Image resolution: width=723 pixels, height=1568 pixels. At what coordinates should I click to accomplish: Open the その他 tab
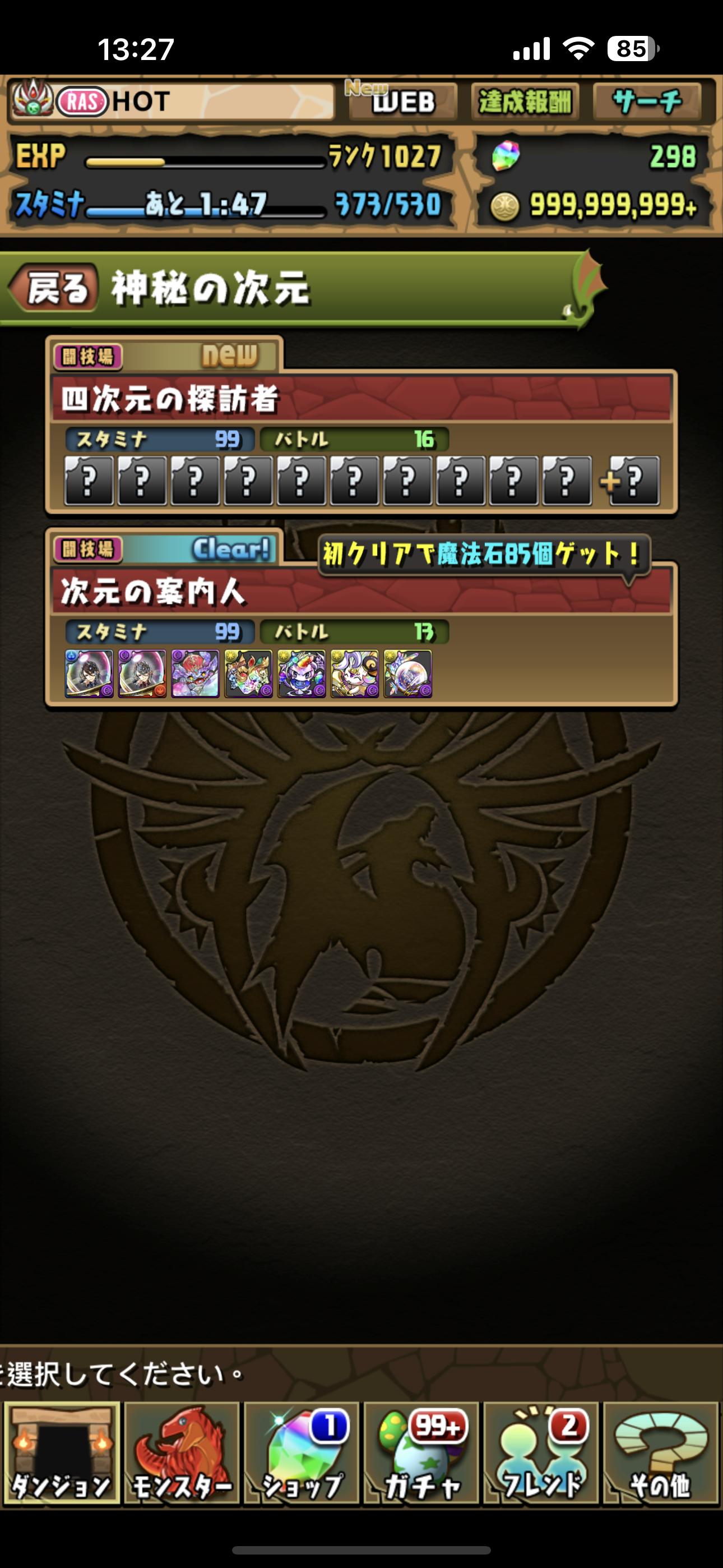point(661,1454)
